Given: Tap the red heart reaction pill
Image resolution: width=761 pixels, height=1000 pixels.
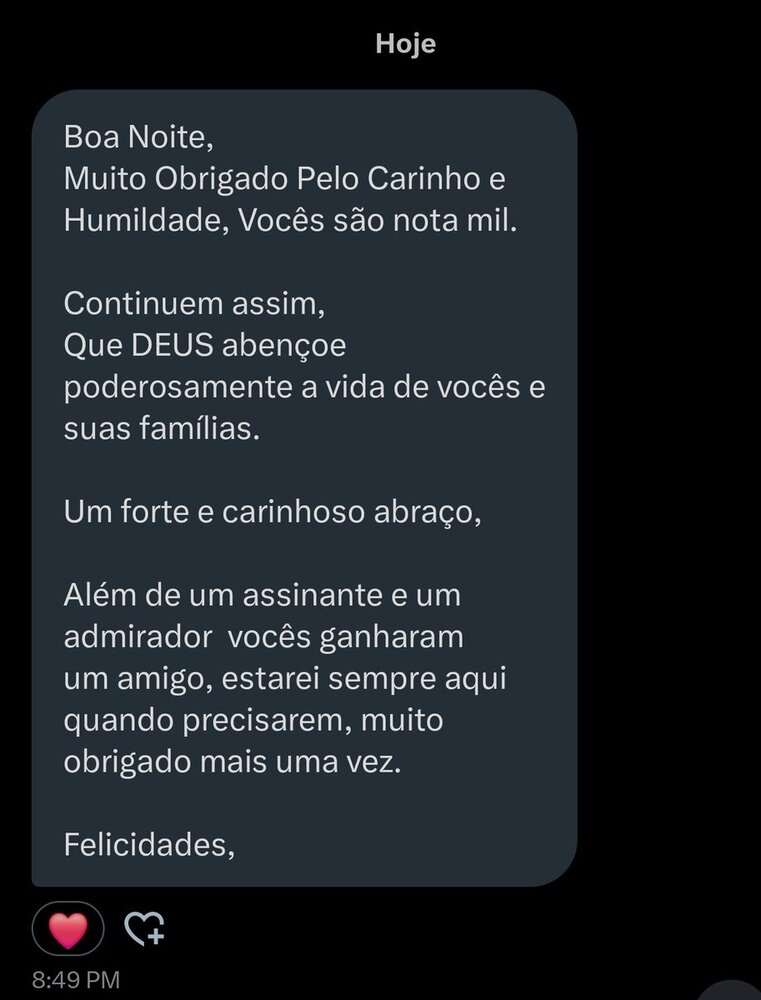Looking at the screenshot, I should pyautogui.click(x=68, y=929).
